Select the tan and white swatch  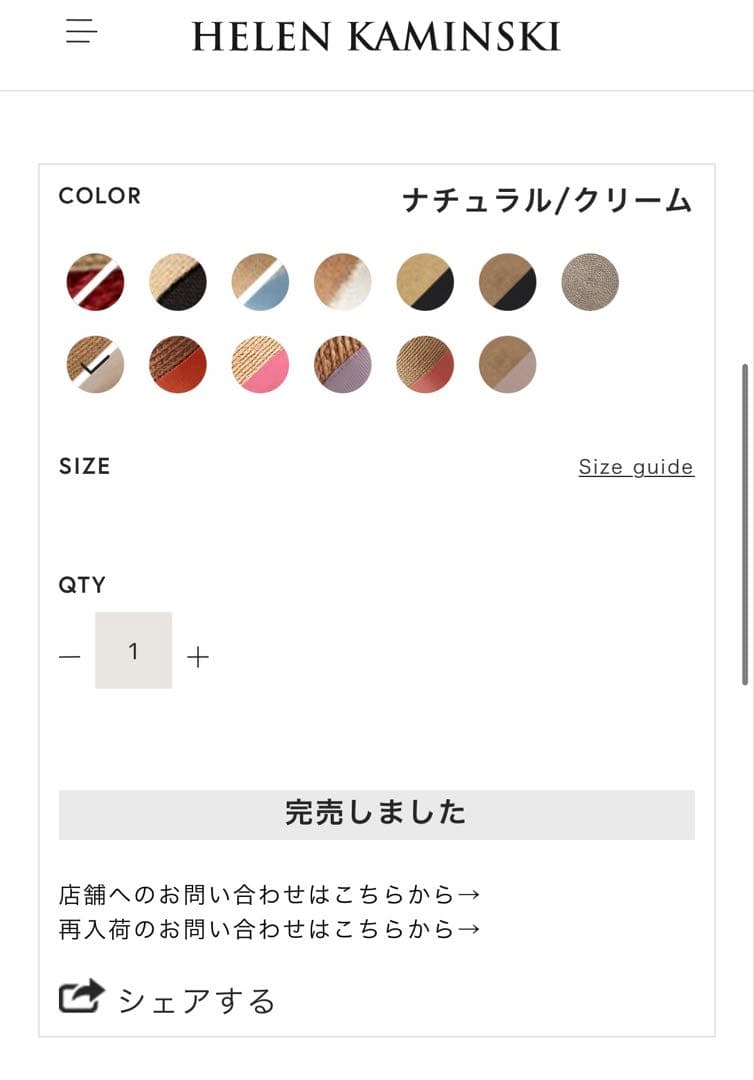(x=342, y=282)
